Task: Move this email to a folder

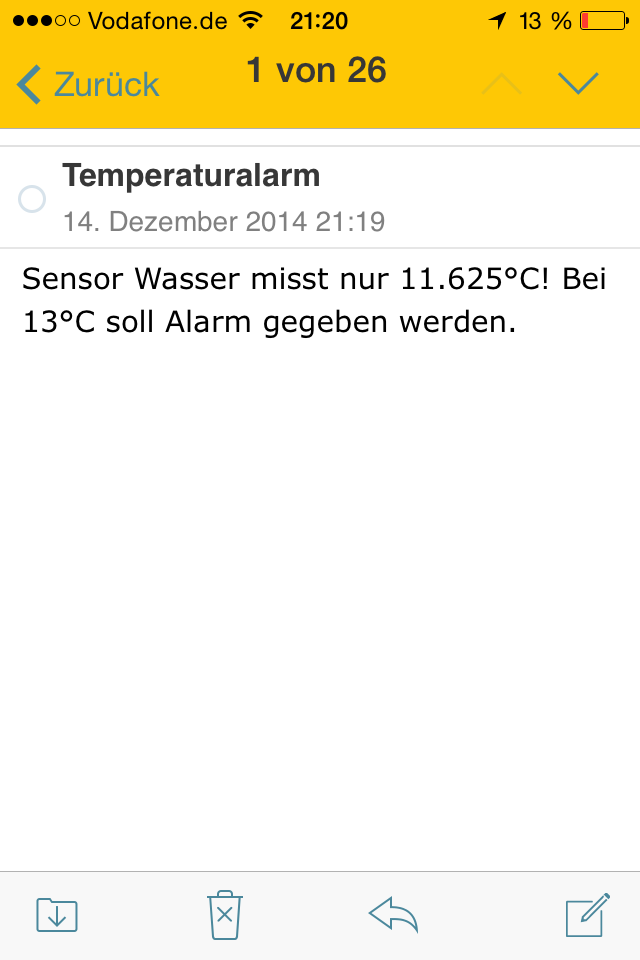Action: (57, 915)
